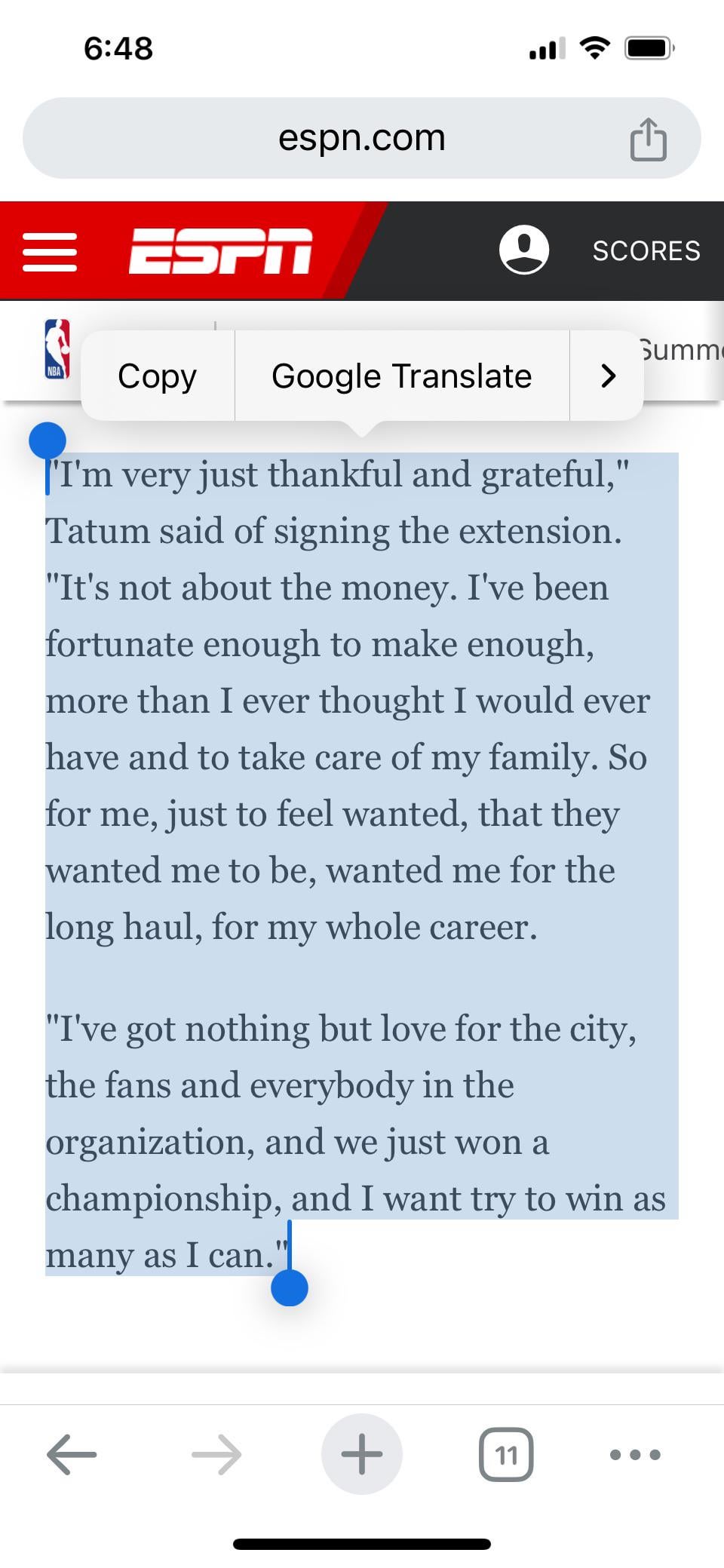Open the ESPN profile account icon
The height and width of the screenshot is (1568, 724).
click(x=523, y=250)
